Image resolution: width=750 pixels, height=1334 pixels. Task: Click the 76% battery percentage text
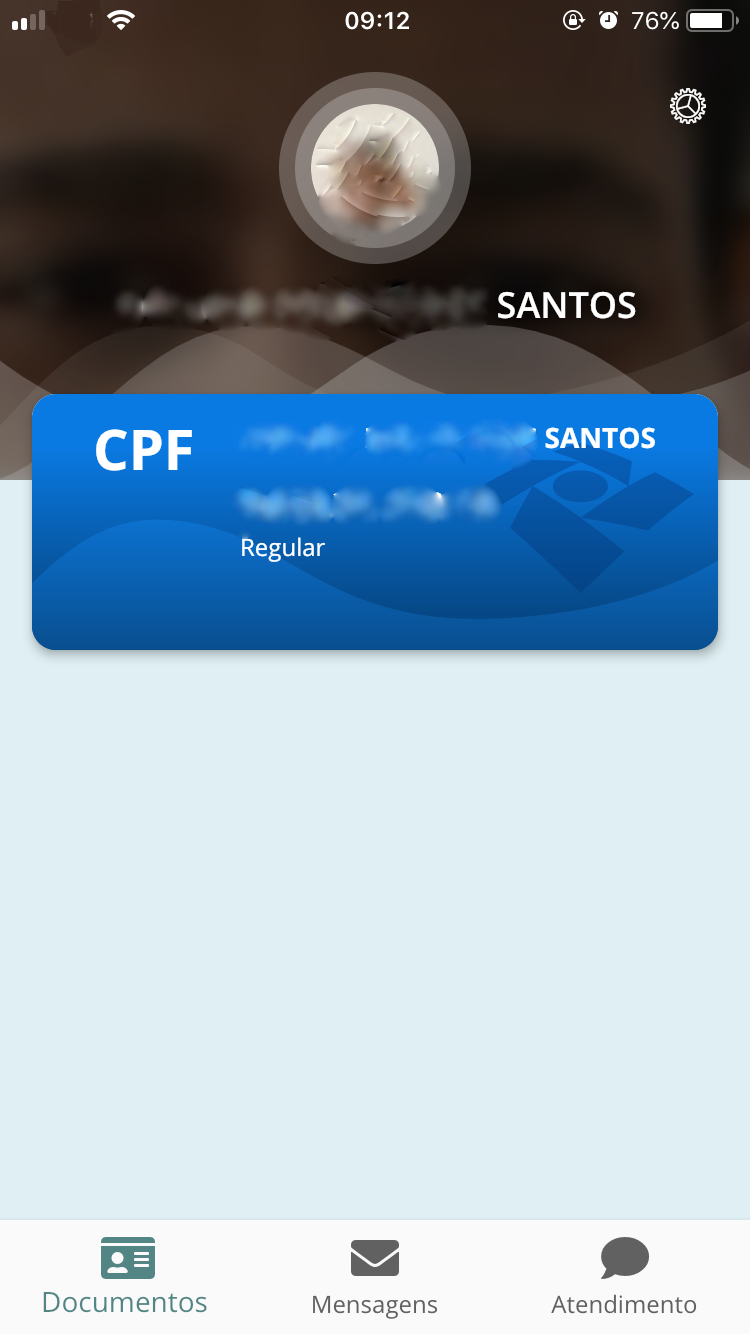coord(651,20)
